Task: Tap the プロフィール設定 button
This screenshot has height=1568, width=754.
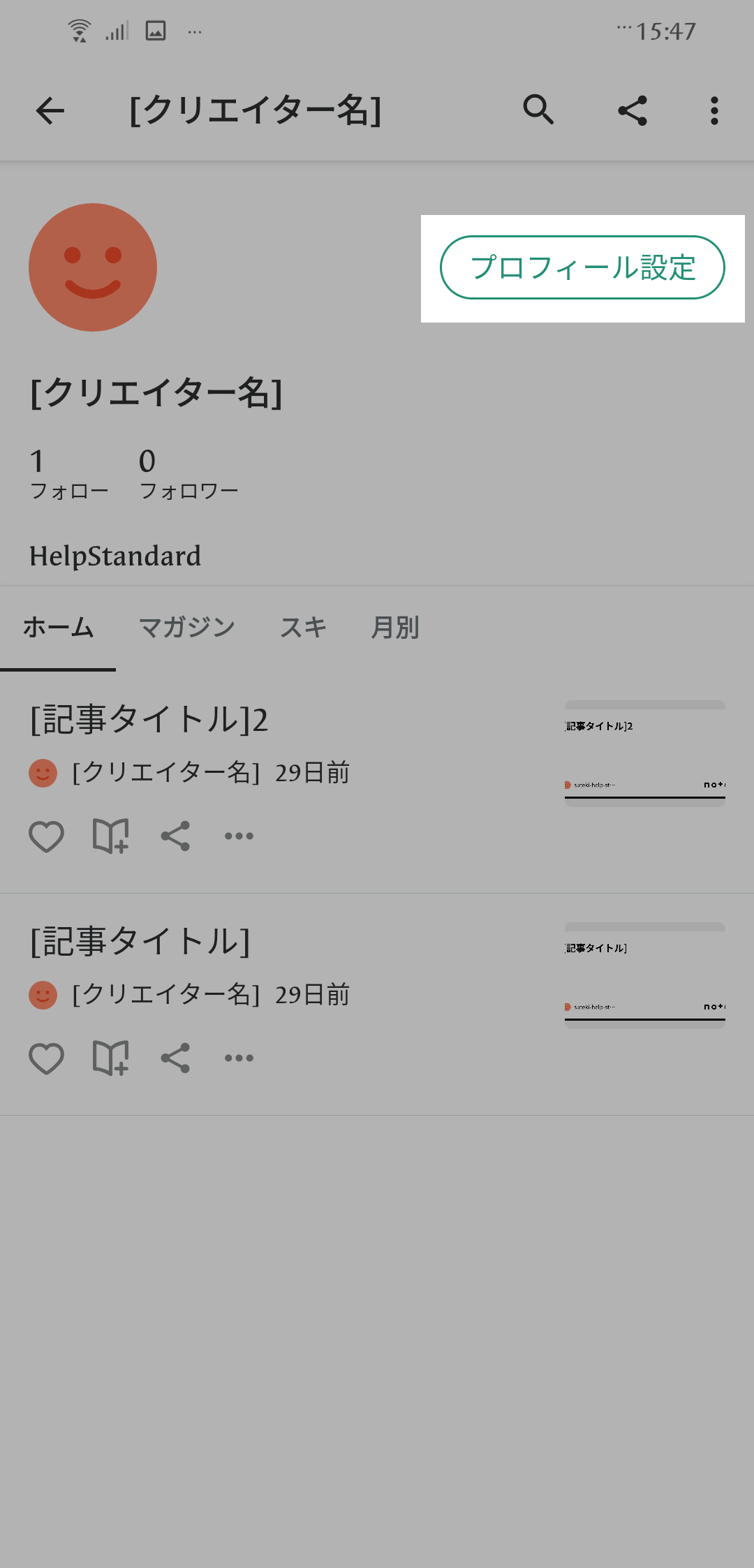Action: point(582,267)
